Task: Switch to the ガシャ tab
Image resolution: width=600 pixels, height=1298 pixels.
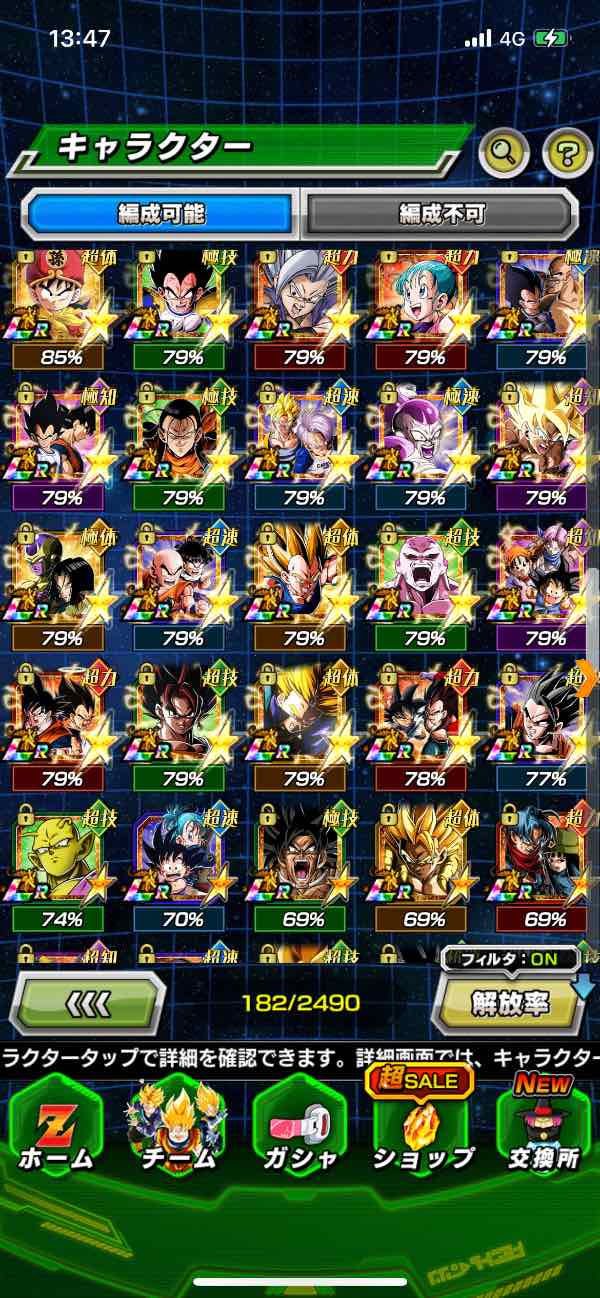Action: point(300,1124)
